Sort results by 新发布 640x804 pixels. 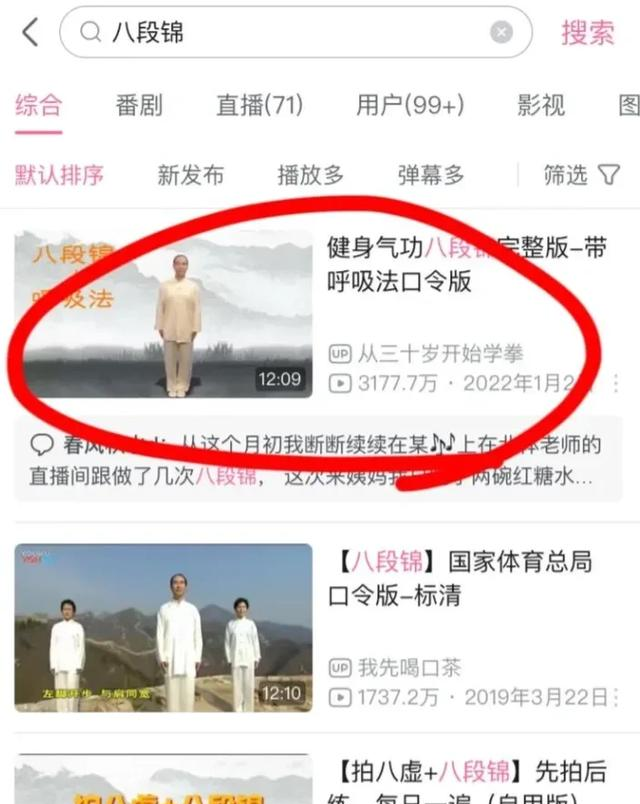tap(190, 175)
